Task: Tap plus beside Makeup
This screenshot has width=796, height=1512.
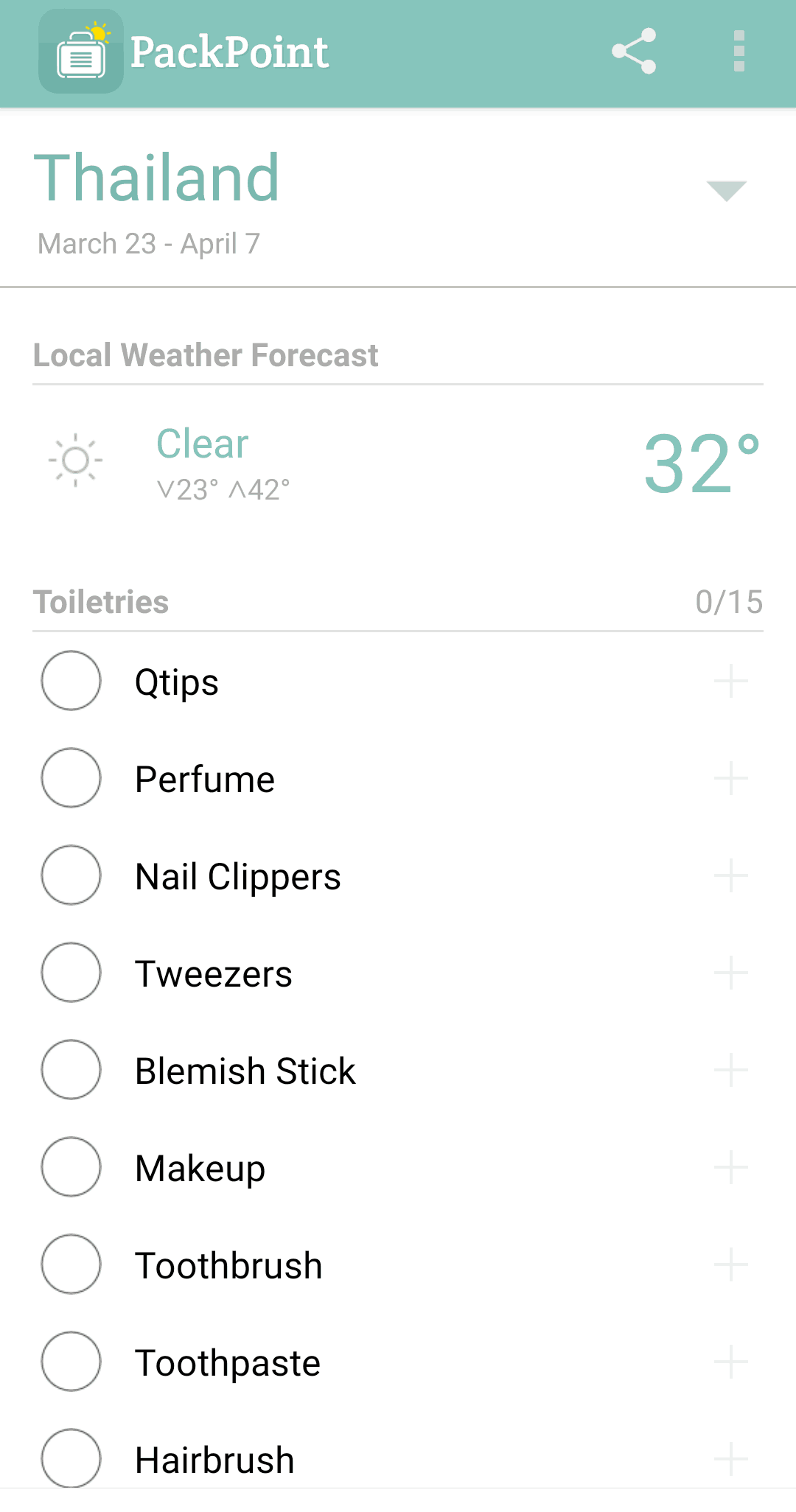Action: coord(731,1167)
